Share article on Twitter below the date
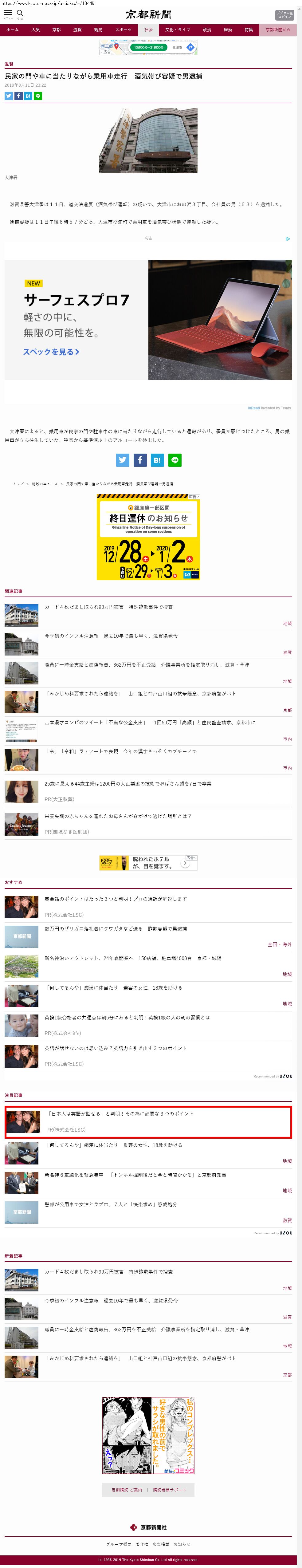Screen dimensions: 302x1568 click(x=9, y=96)
